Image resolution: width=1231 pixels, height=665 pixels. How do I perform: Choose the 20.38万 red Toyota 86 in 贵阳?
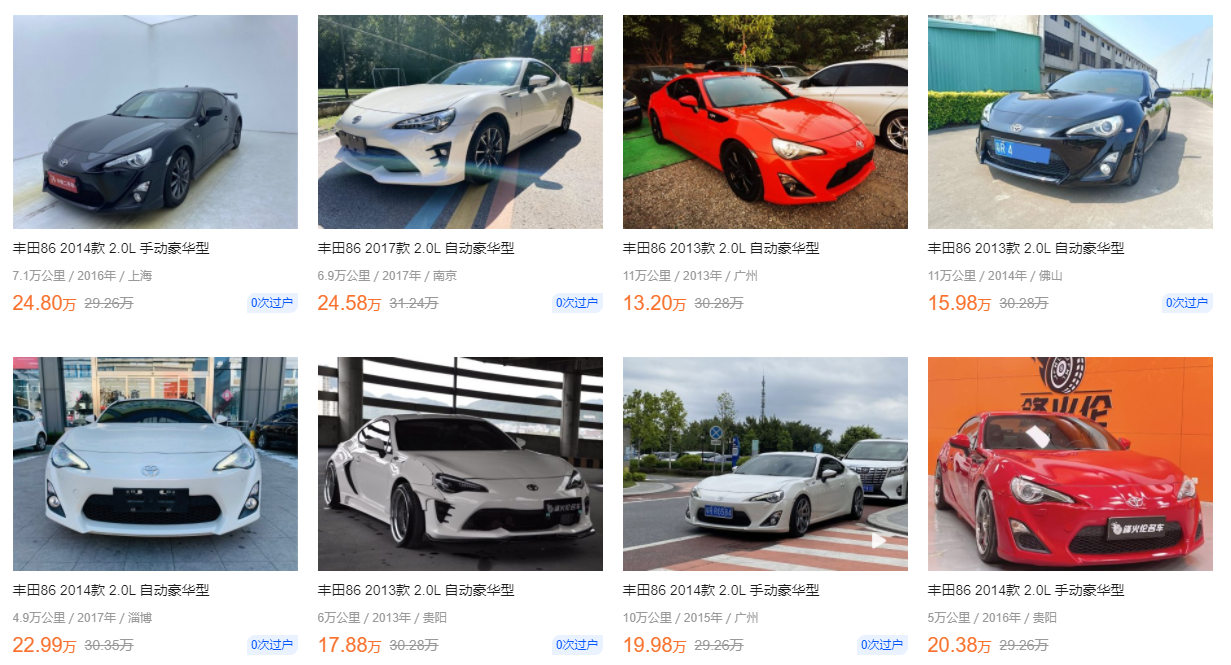pyautogui.click(x=1070, y=465)
